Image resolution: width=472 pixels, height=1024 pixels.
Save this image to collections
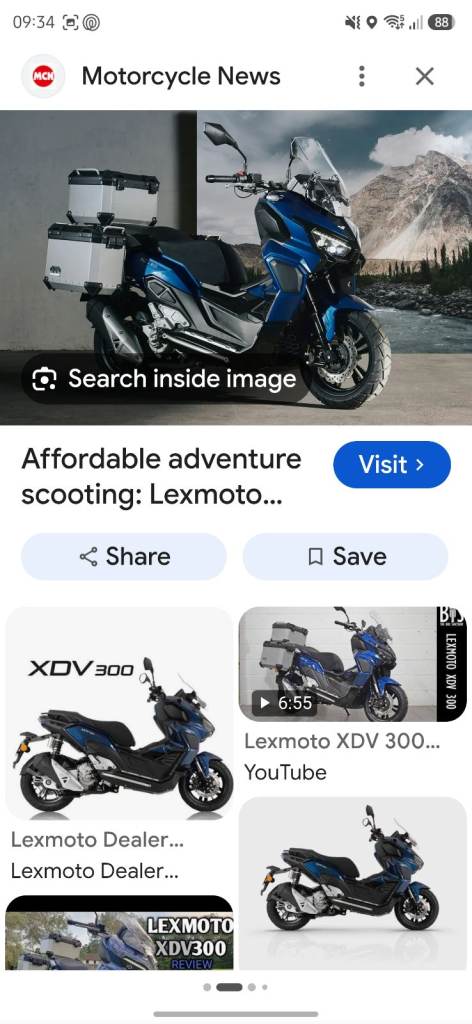point(345,556)
